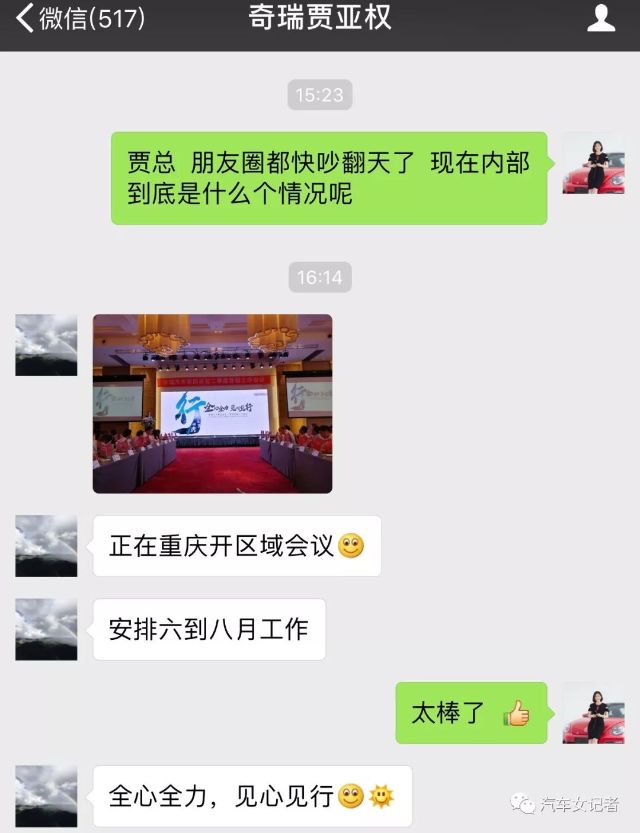
Task: Tap the contact's avatar beside 正在重庆开区域会议
Action: 46,546
